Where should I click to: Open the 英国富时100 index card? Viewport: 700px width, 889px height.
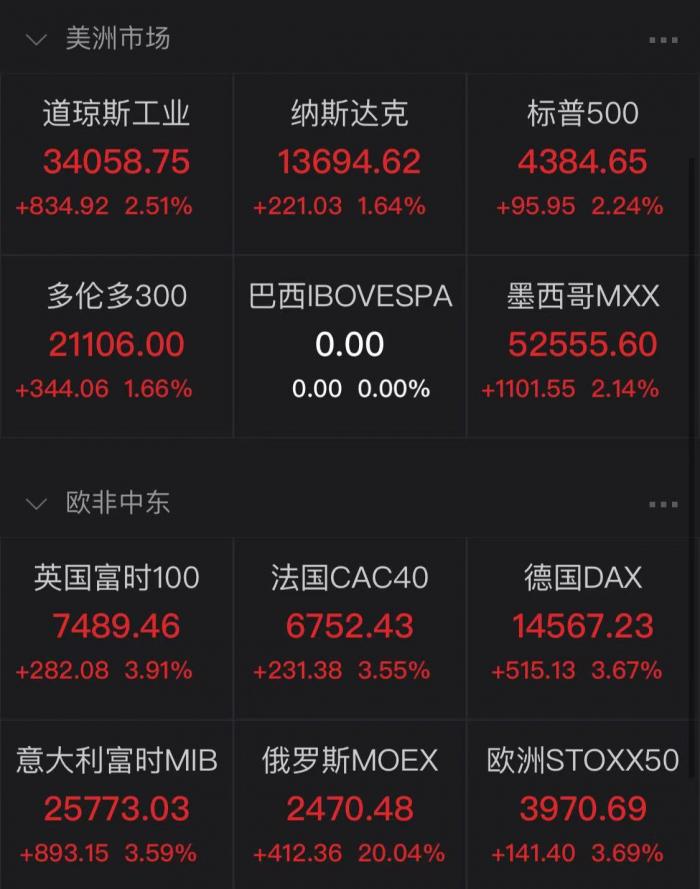[117, 627]
